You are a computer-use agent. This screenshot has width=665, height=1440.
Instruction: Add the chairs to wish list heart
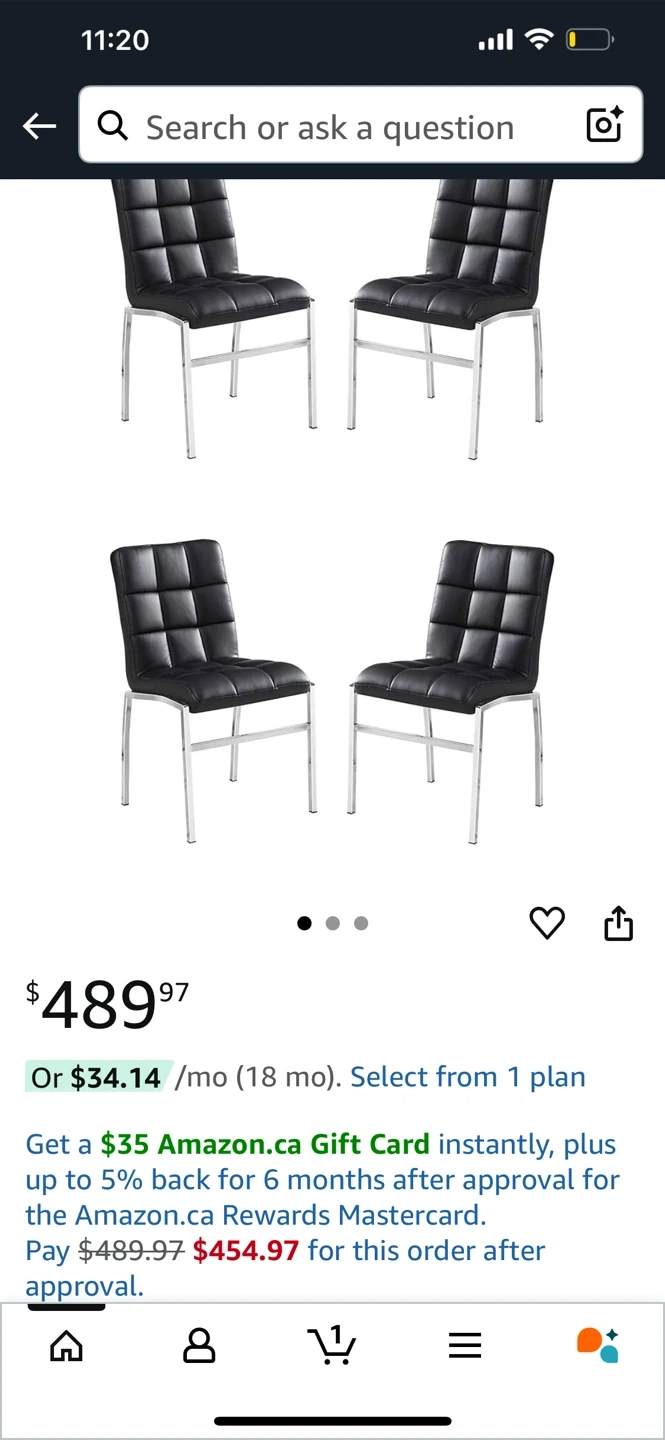[x=547, y=923]
